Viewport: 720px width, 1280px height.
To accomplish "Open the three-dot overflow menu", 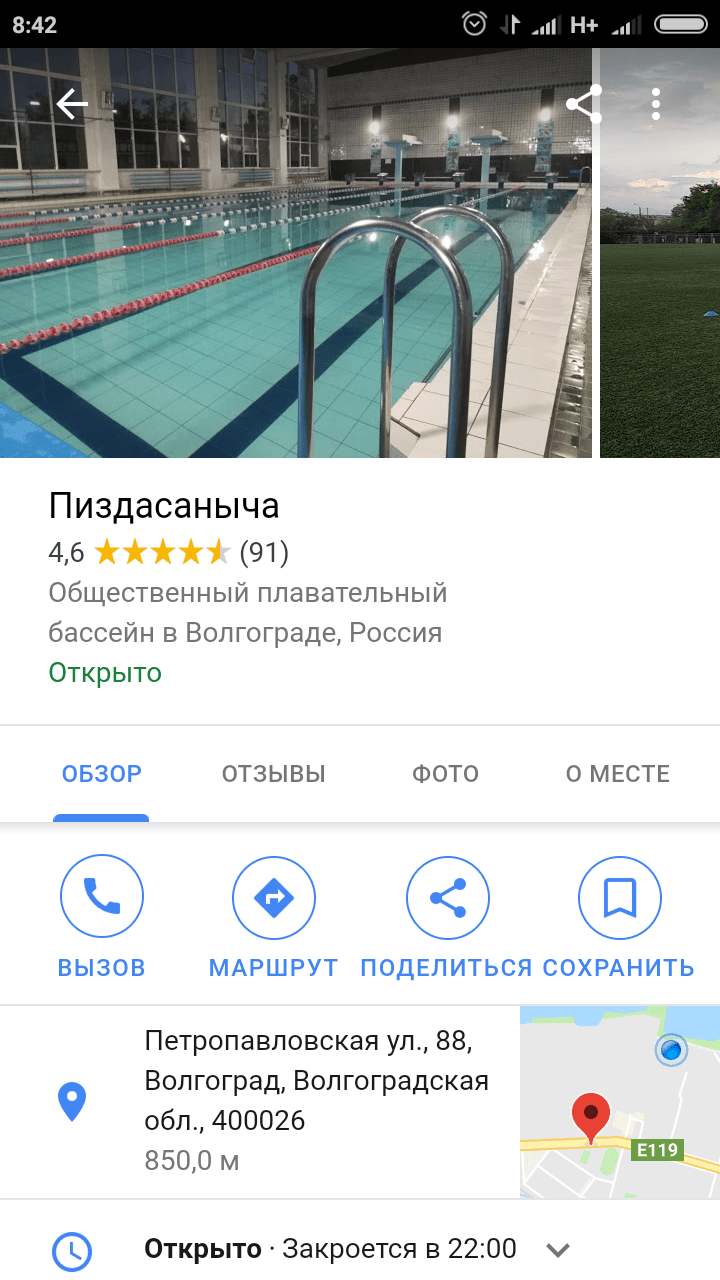I will point(656,104).
